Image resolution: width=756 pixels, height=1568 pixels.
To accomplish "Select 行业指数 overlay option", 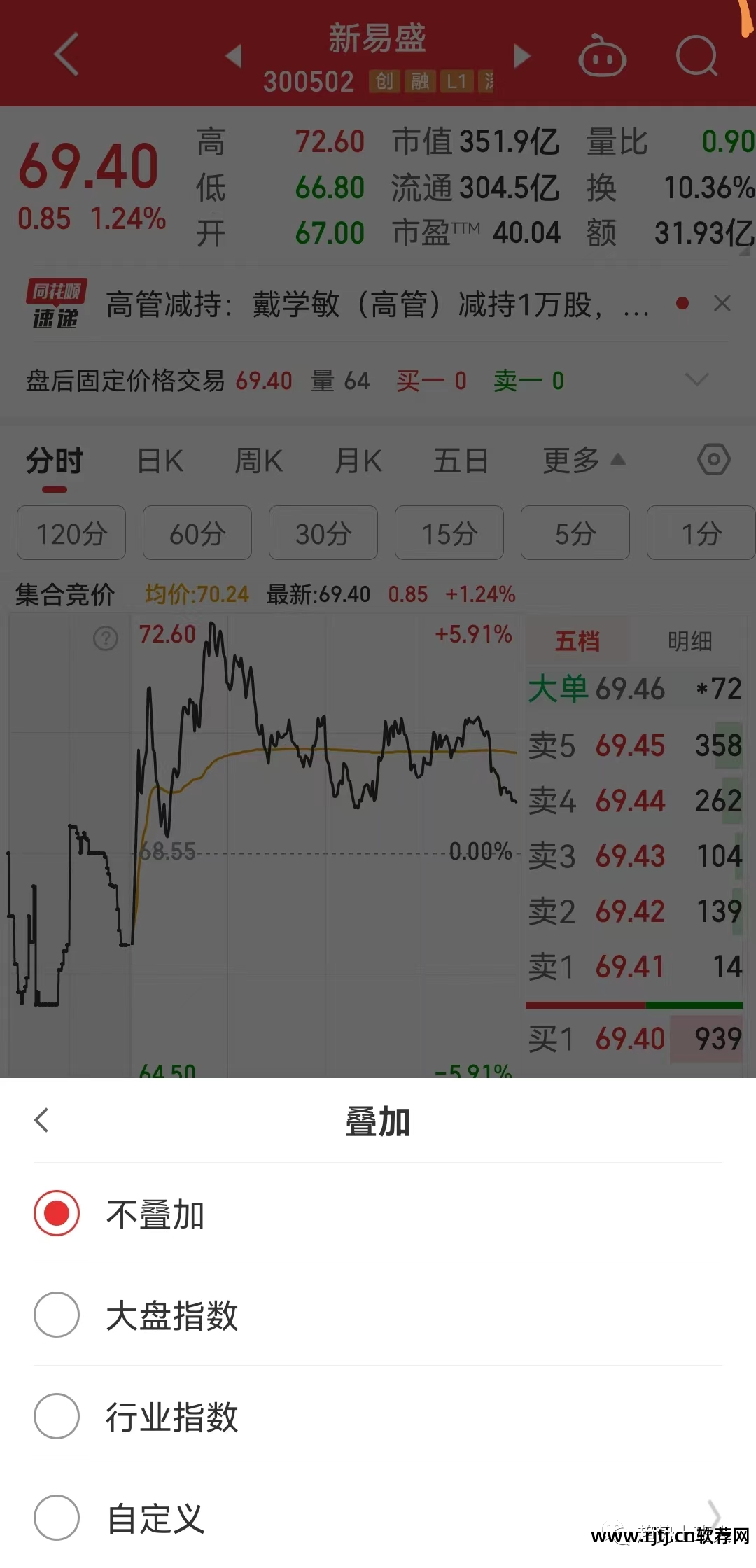I will click(x=57, y=1416).
